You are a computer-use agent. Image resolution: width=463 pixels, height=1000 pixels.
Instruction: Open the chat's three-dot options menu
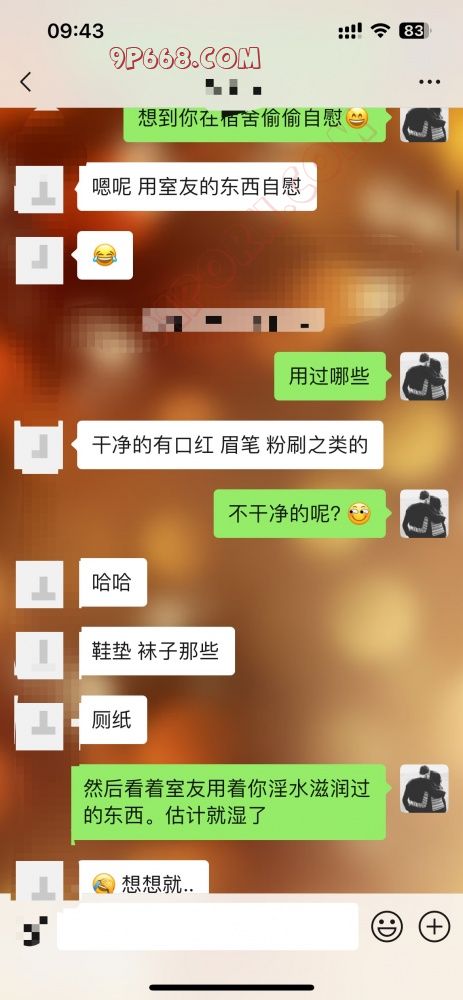point(429,82)
